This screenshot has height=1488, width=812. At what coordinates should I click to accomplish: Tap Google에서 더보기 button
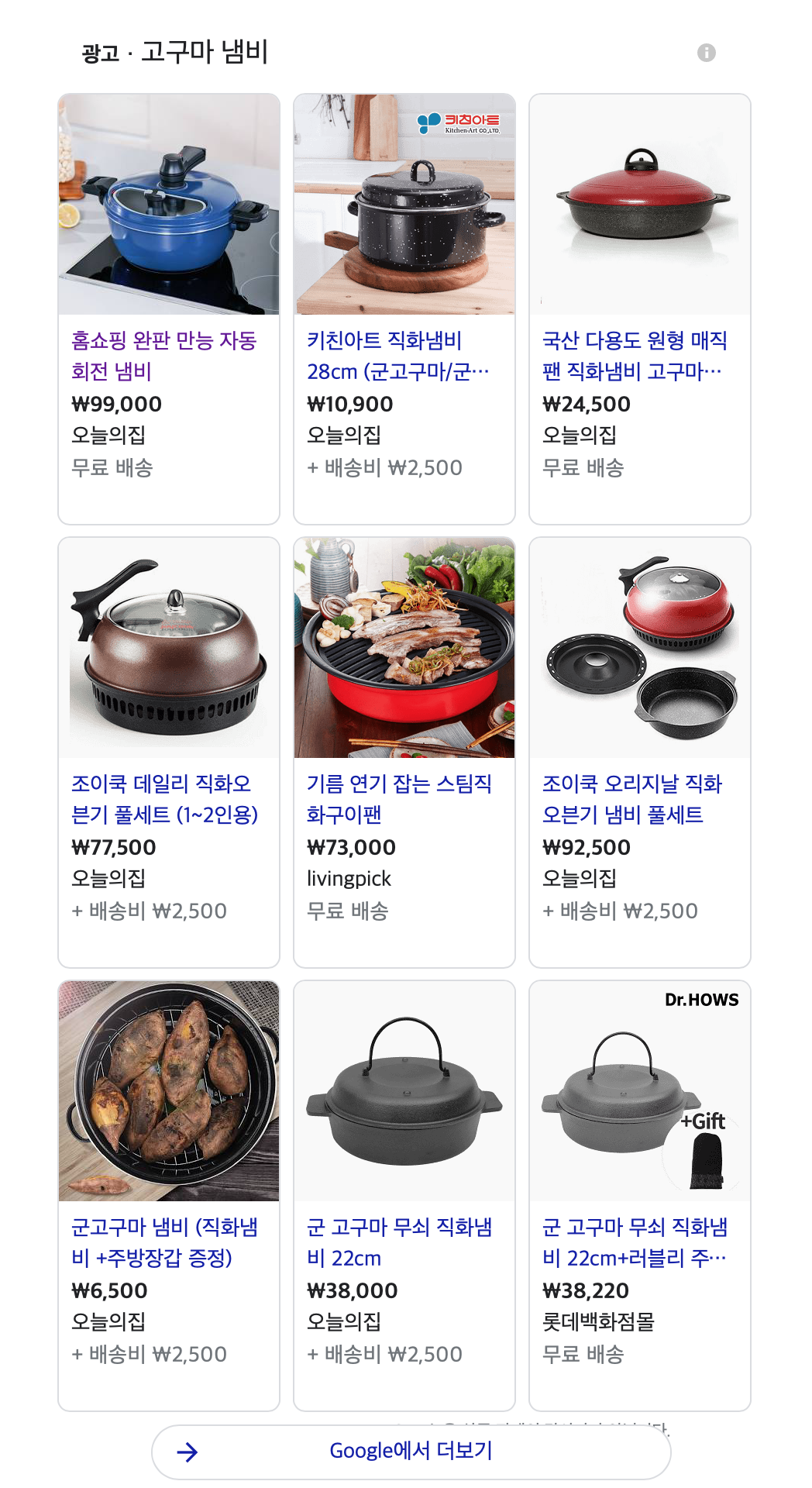pyautogui.click(x=411, y=1451)
